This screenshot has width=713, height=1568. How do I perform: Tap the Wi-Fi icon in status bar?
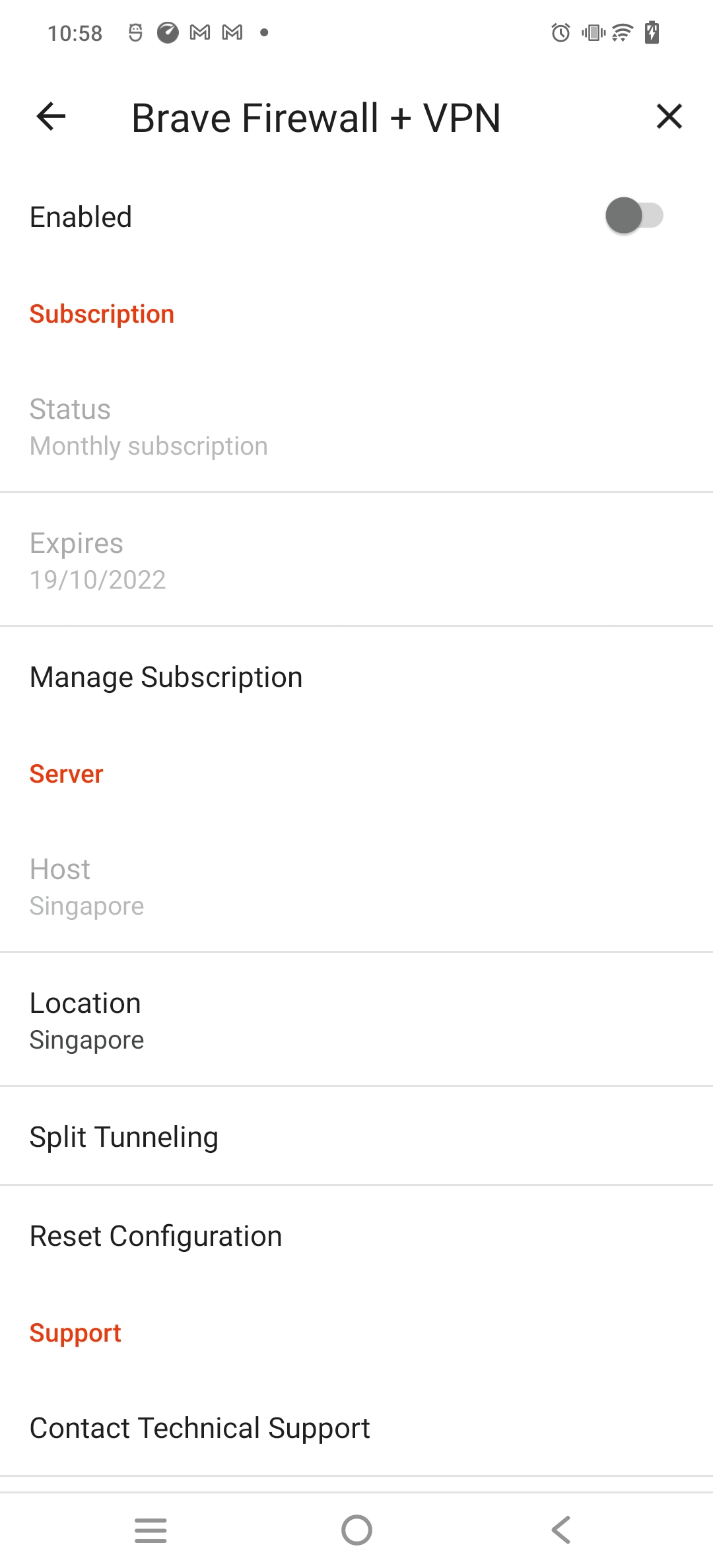621,32
